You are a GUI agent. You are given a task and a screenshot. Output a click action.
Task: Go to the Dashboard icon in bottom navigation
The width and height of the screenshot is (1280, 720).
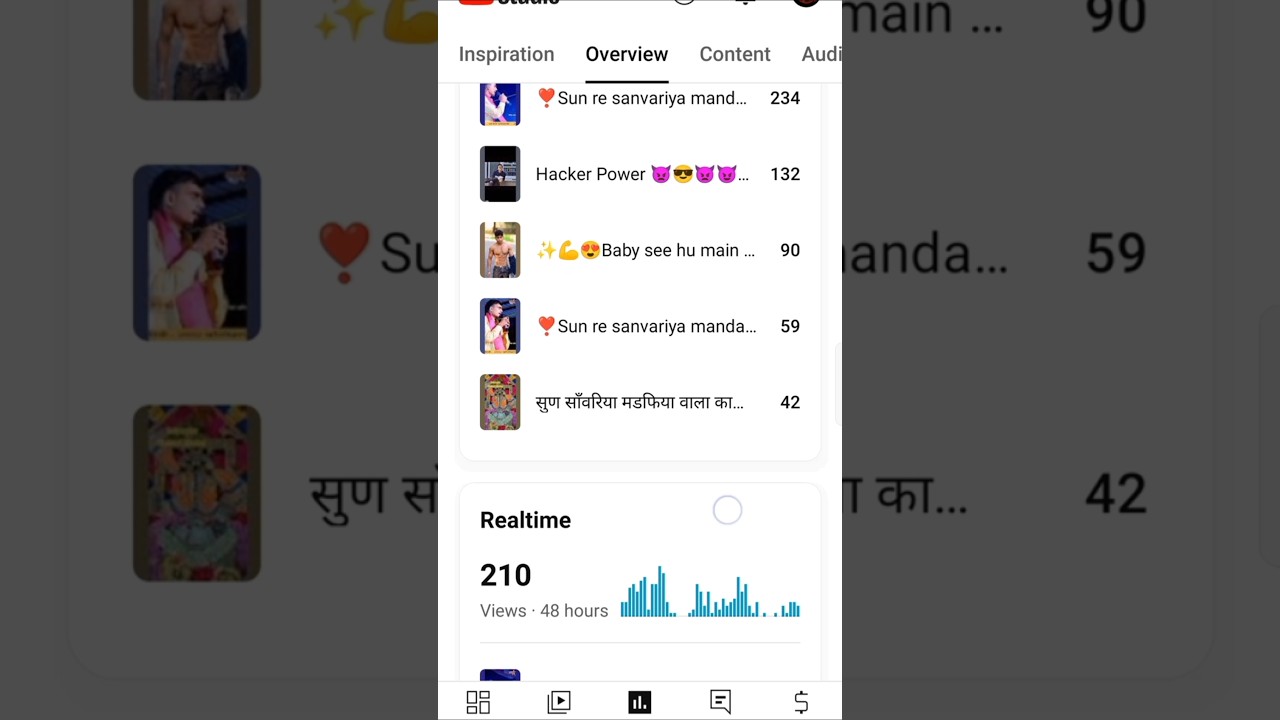tap(478, 703)
